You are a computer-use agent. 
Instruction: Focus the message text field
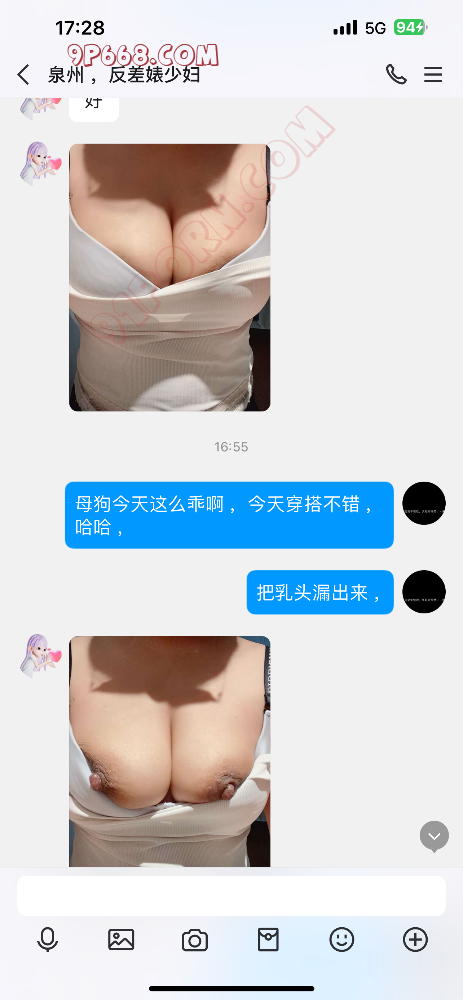pos(231,895)
